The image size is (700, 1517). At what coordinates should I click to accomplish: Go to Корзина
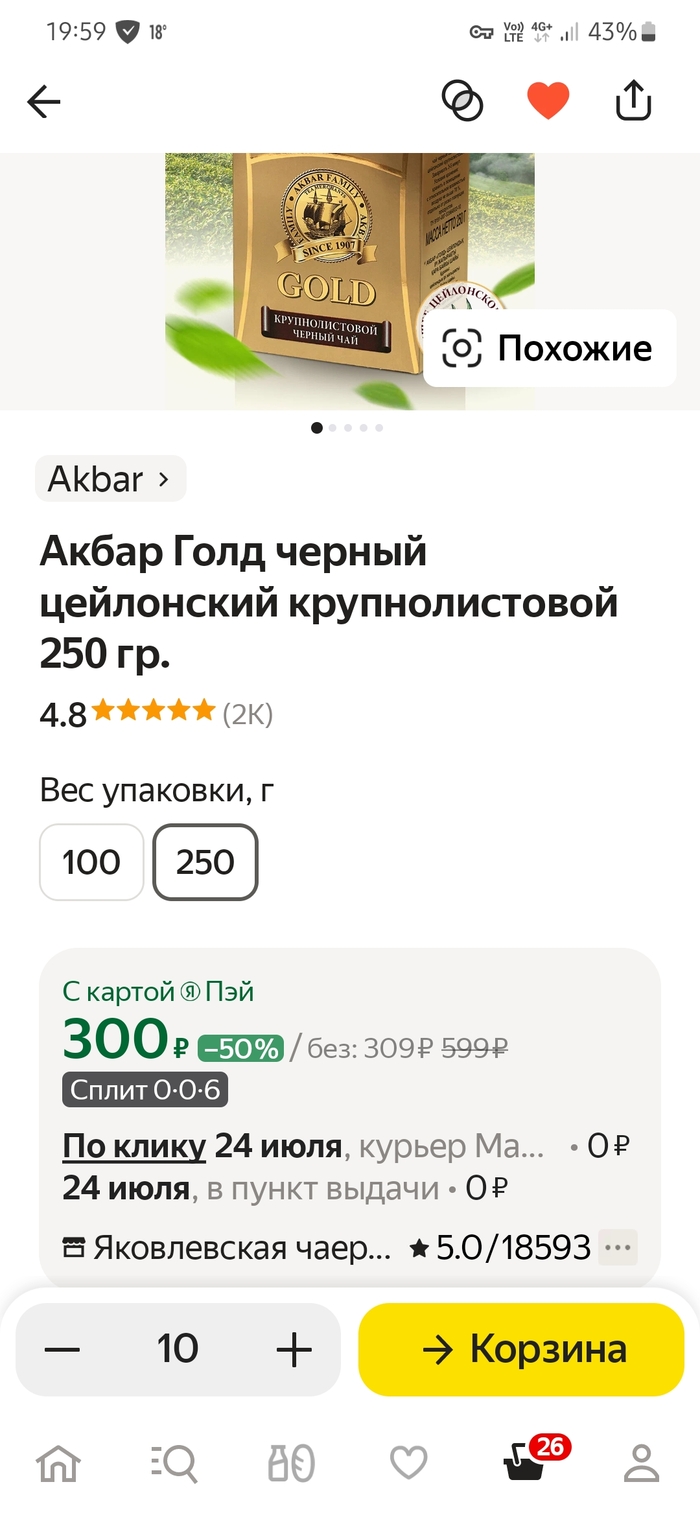pyautogui.click(x=521, y=1349)
